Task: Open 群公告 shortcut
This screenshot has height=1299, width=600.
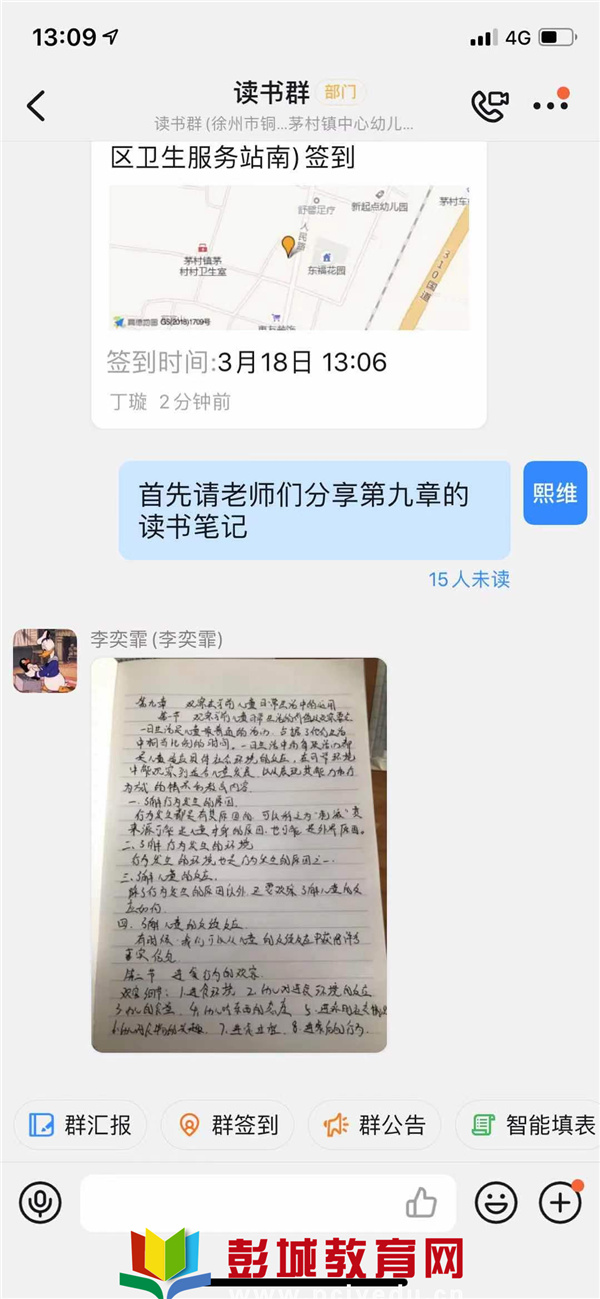Action: (375, 1125)
